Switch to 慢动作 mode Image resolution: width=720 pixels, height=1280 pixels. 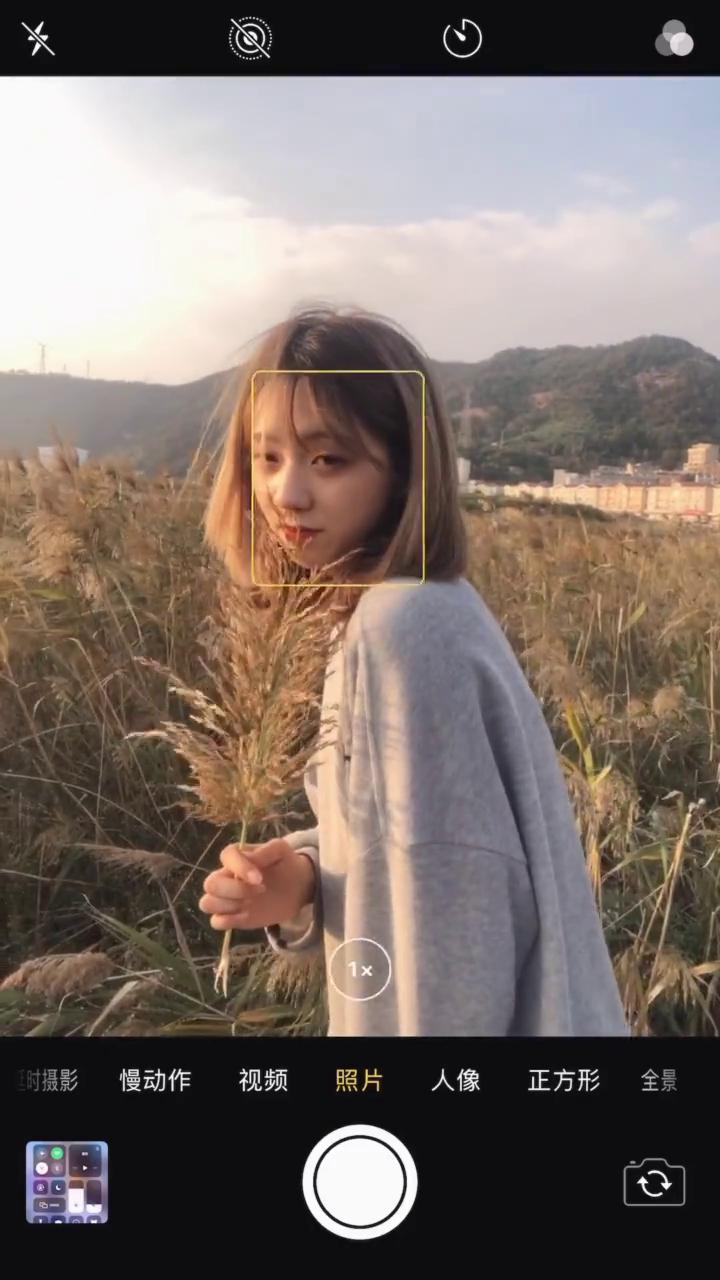tap(155, 1080)
